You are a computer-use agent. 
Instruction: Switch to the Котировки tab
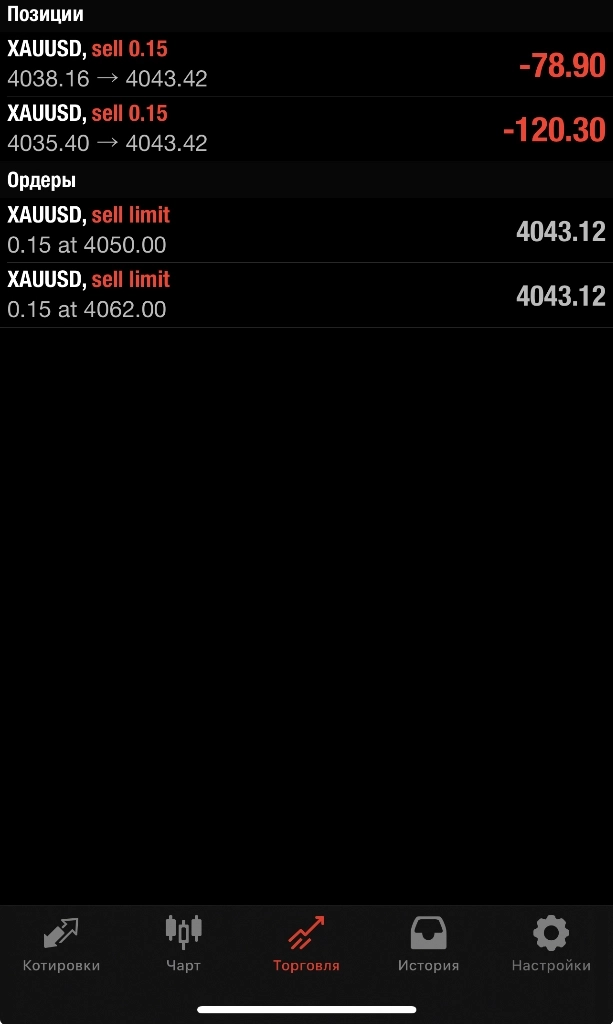[x=61, y=945]
